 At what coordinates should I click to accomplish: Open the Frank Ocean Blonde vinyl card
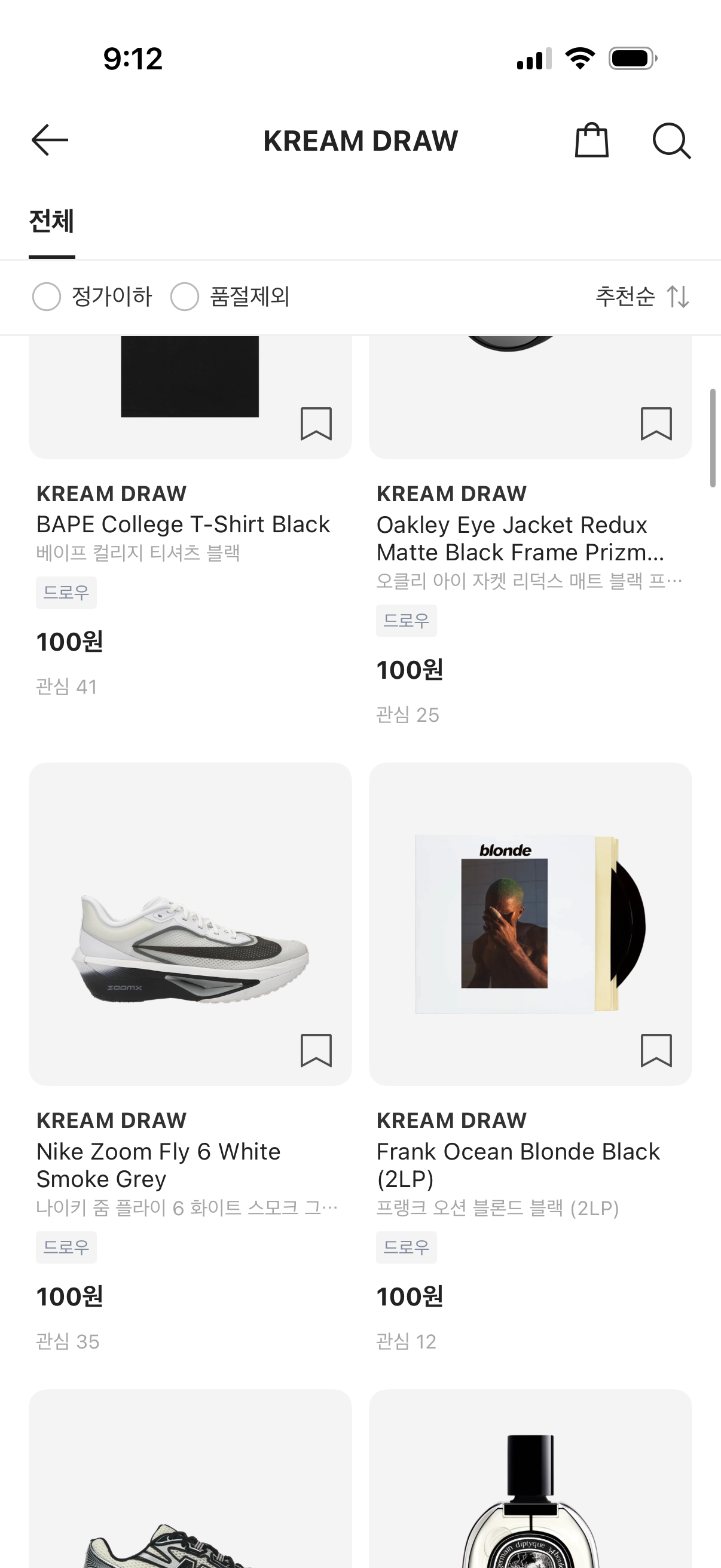point(530,923)
